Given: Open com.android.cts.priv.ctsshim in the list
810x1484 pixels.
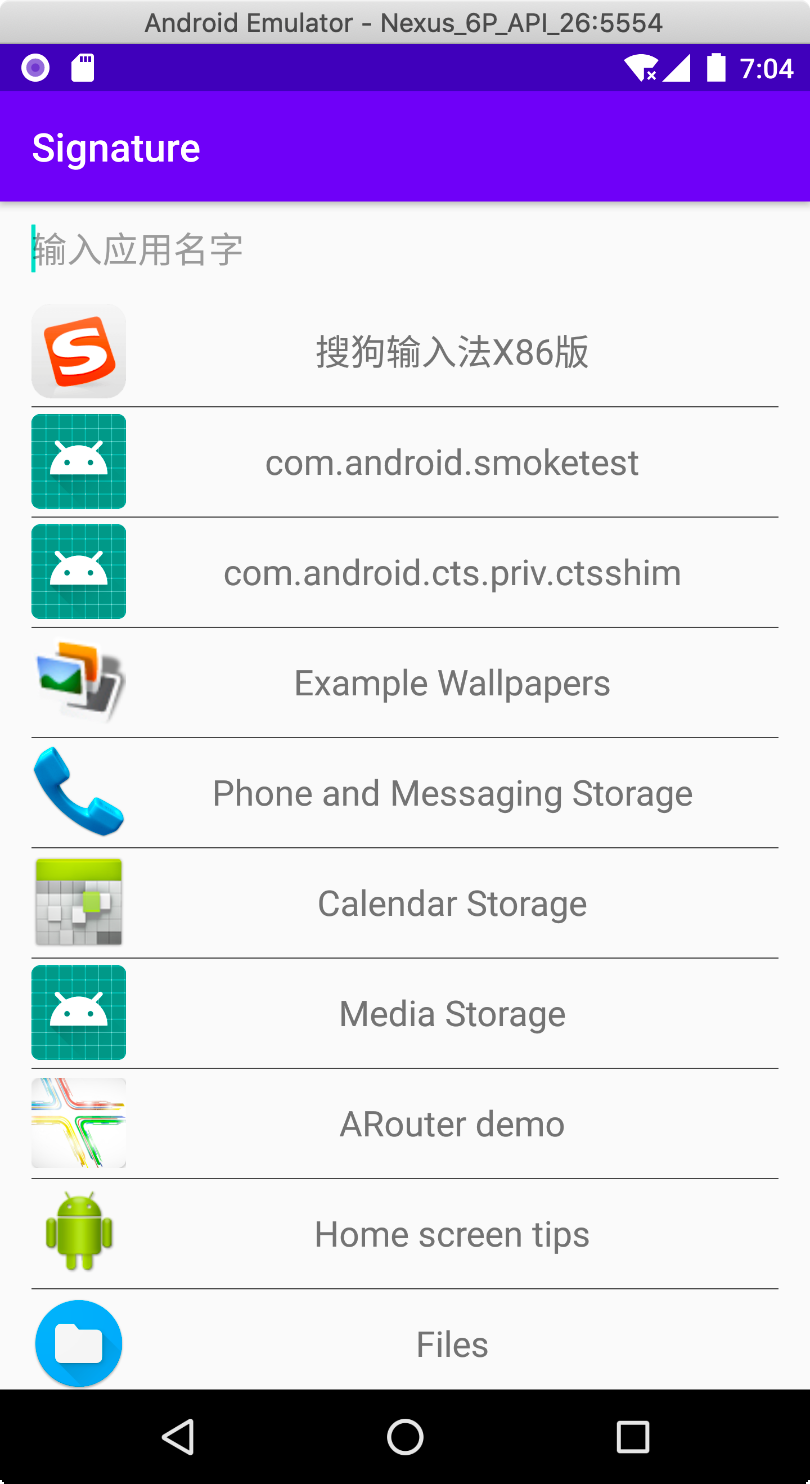Looking at the screenshot, I should tap(452, 573).
